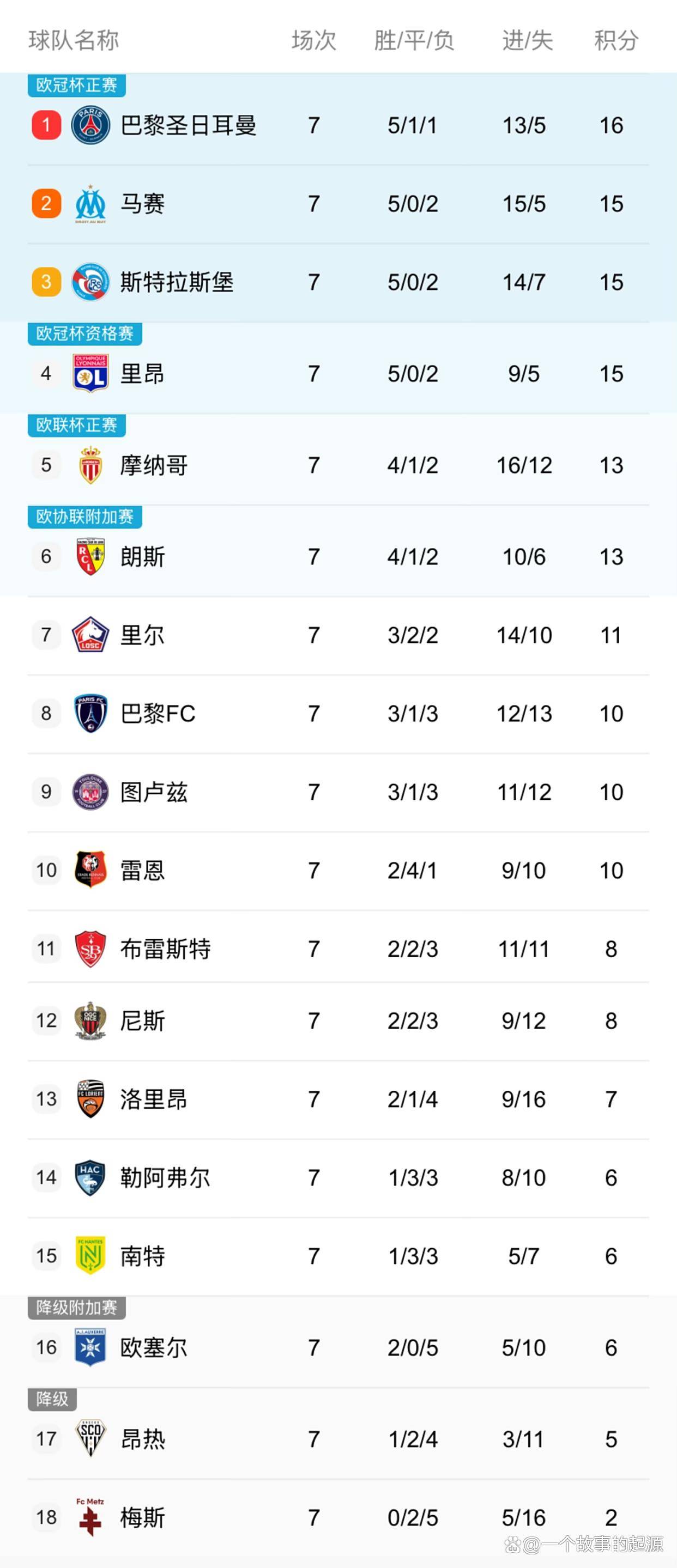Click the red rank 1 badge
677x1568 pixels.
coord(46,125)
